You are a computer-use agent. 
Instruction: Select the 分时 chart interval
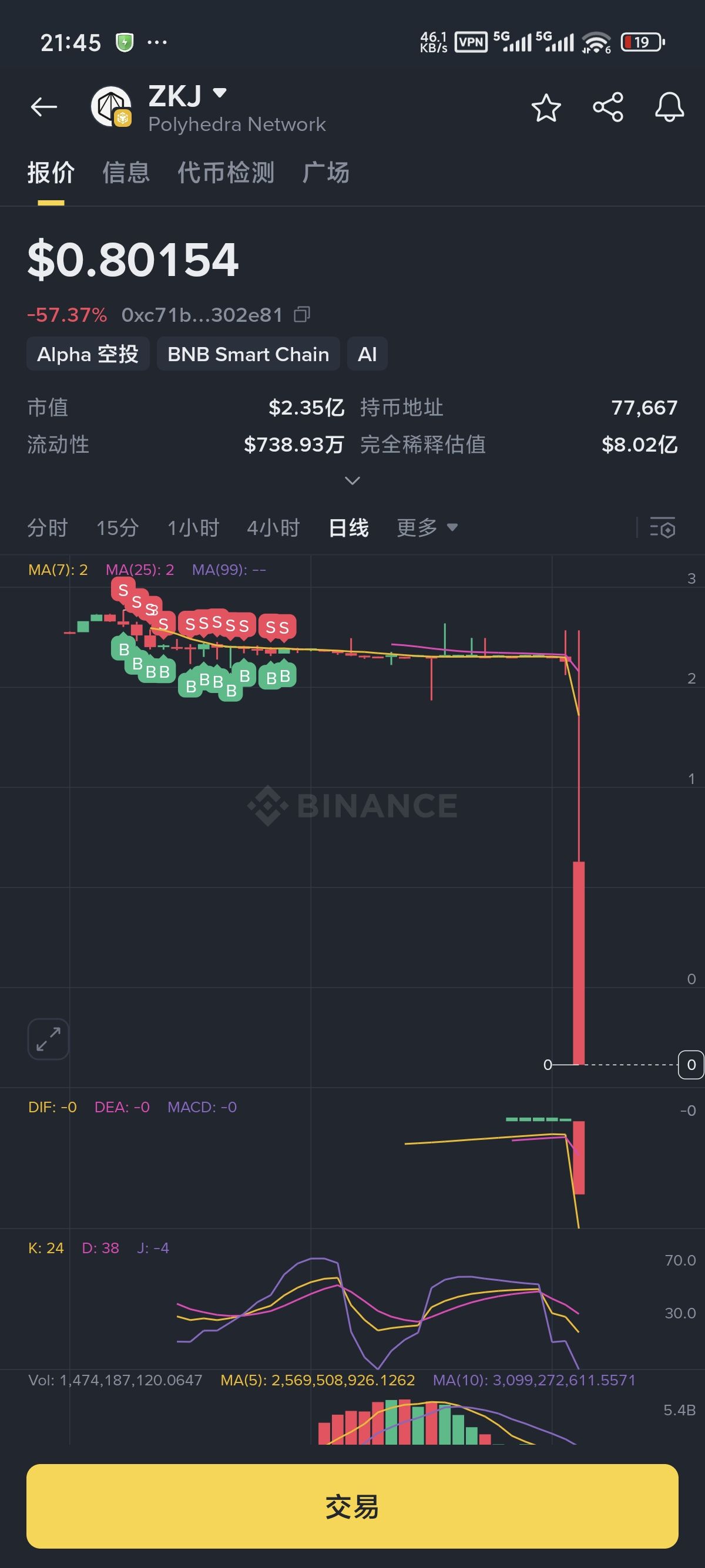pos(48,528)
